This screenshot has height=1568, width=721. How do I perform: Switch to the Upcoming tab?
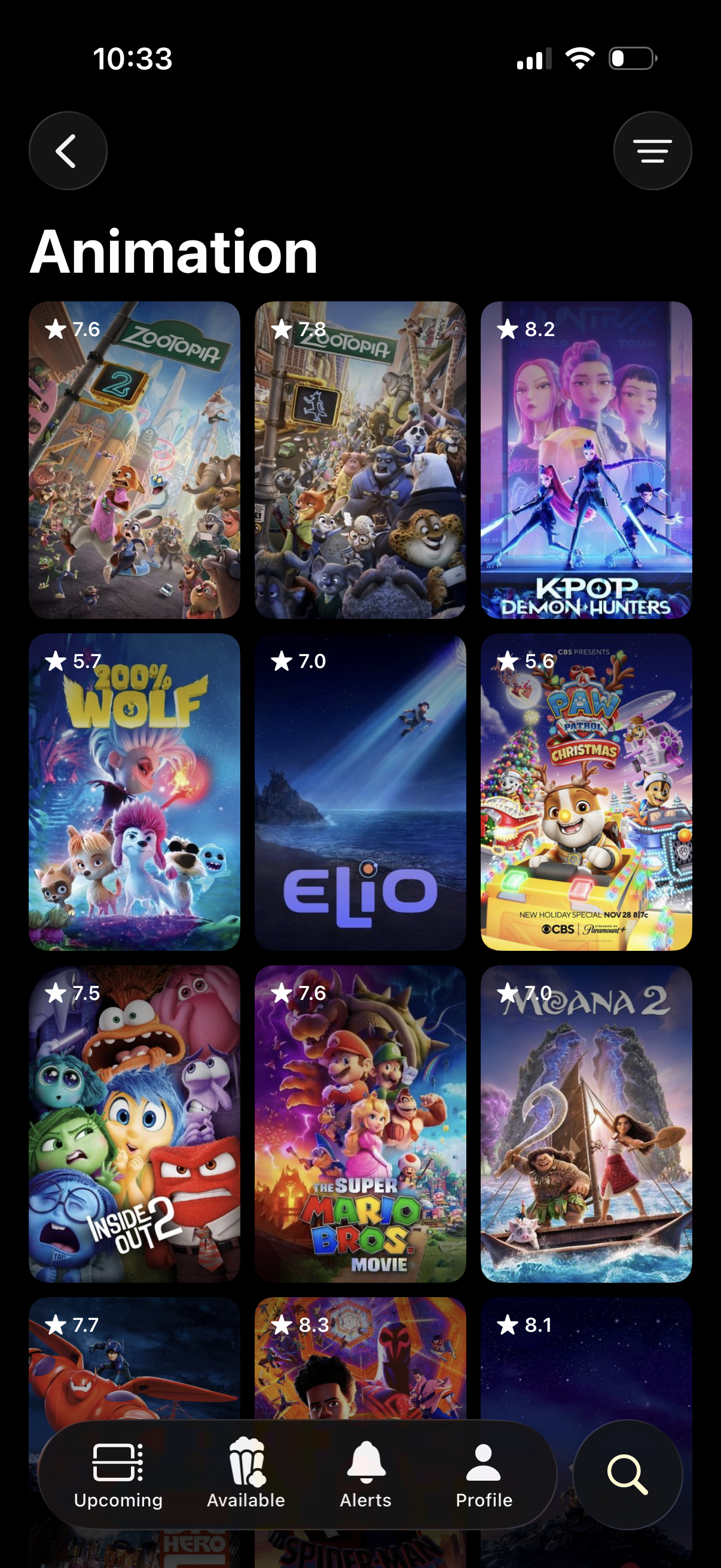[119, 1480]
